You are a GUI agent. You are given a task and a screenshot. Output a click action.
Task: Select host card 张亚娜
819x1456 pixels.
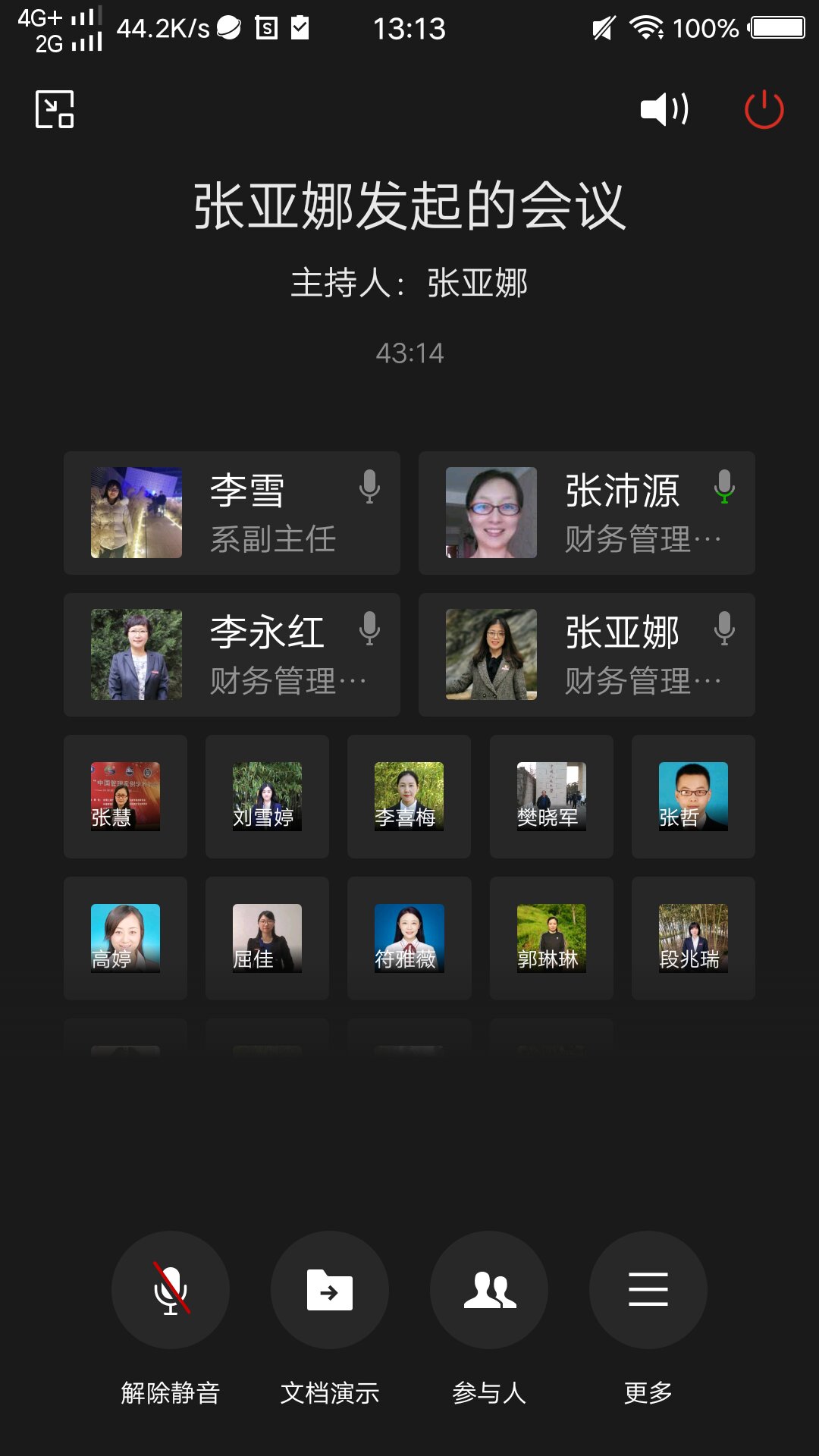(586, 654)
